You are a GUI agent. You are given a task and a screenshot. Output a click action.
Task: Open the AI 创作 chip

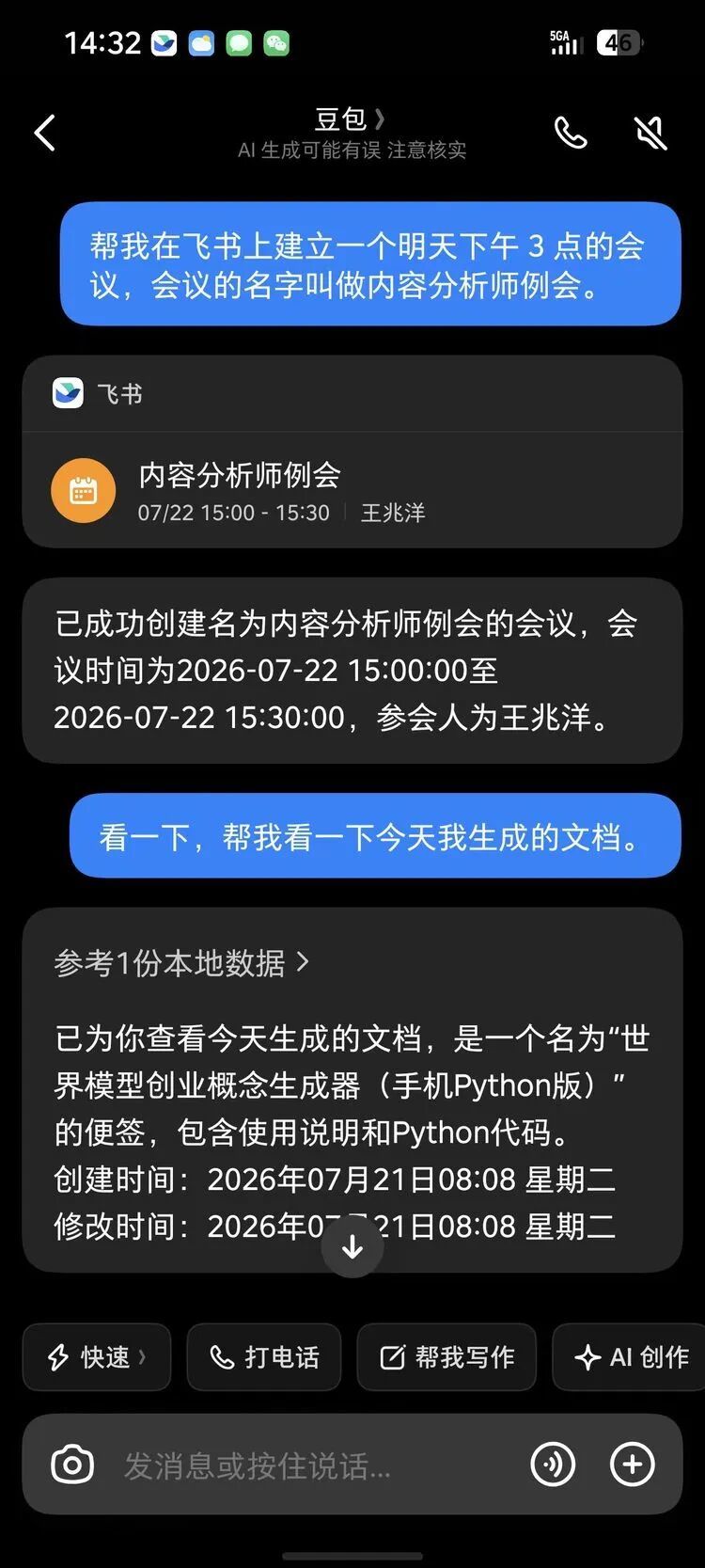click(632, 1356)
